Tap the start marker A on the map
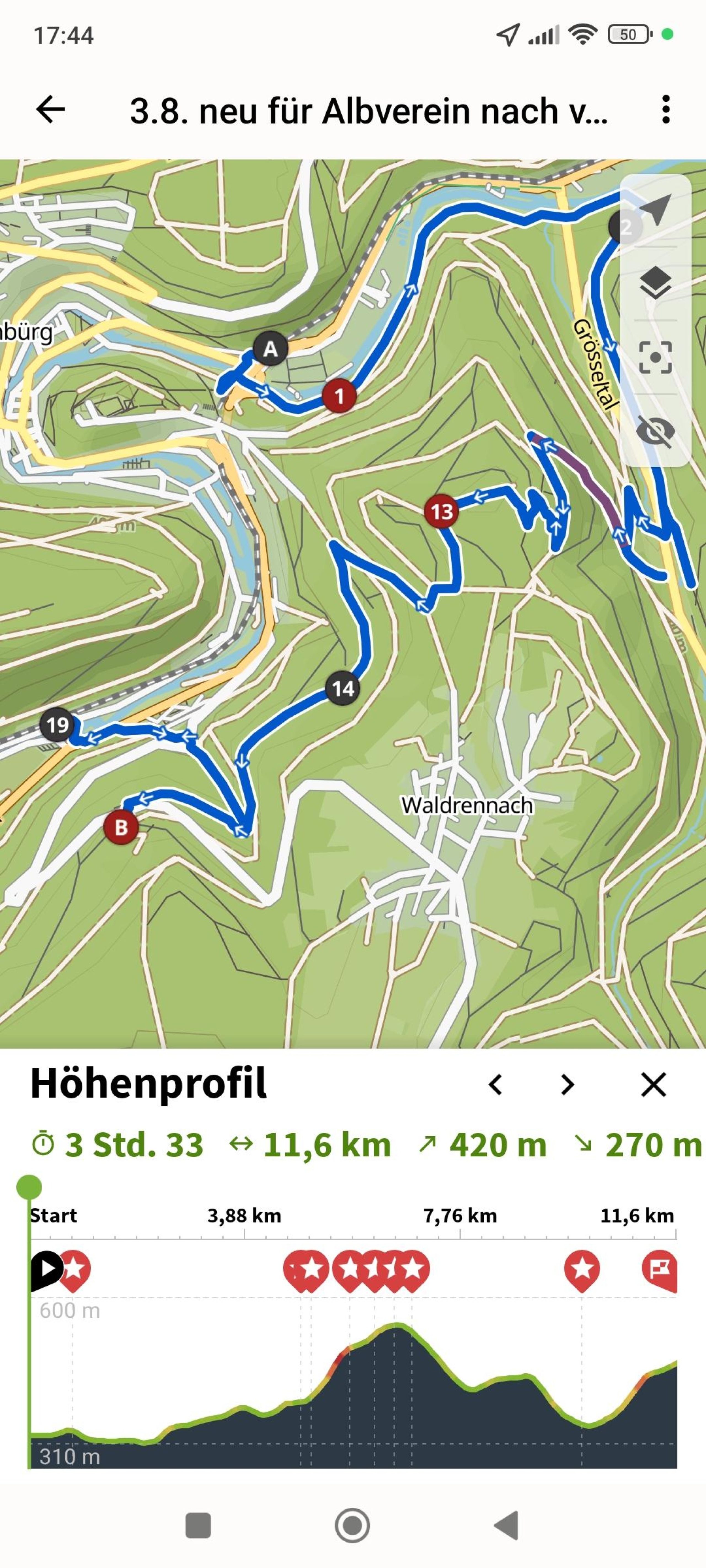The height and width of the screenshot is (1568, 706). click(x=270, y=349)
